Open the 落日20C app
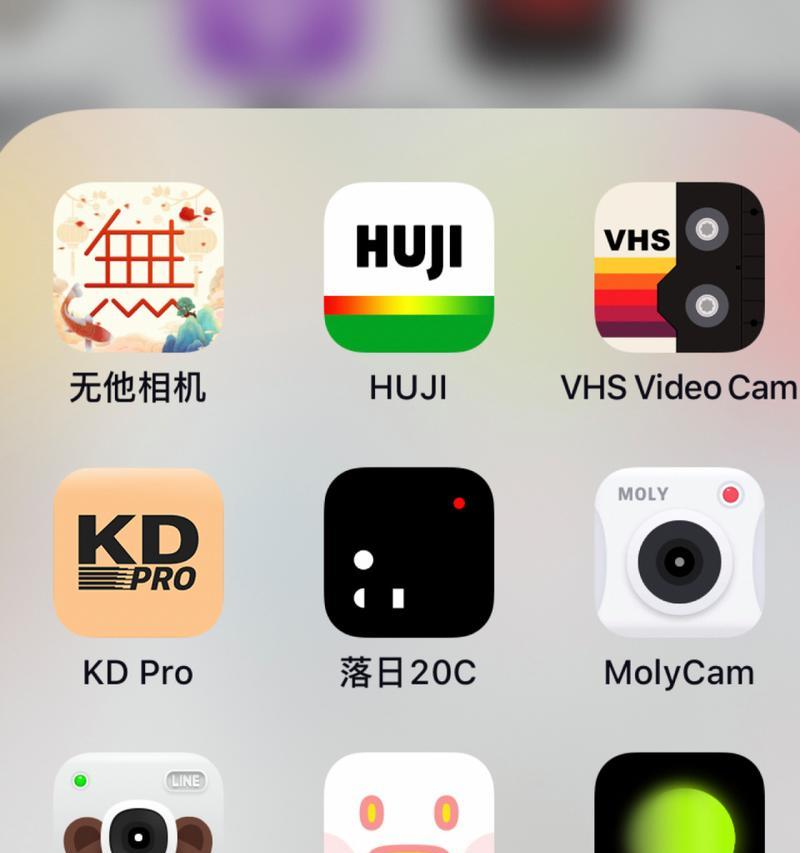The image size is (800, 853). pyautogui.click(x=408, y=552)
